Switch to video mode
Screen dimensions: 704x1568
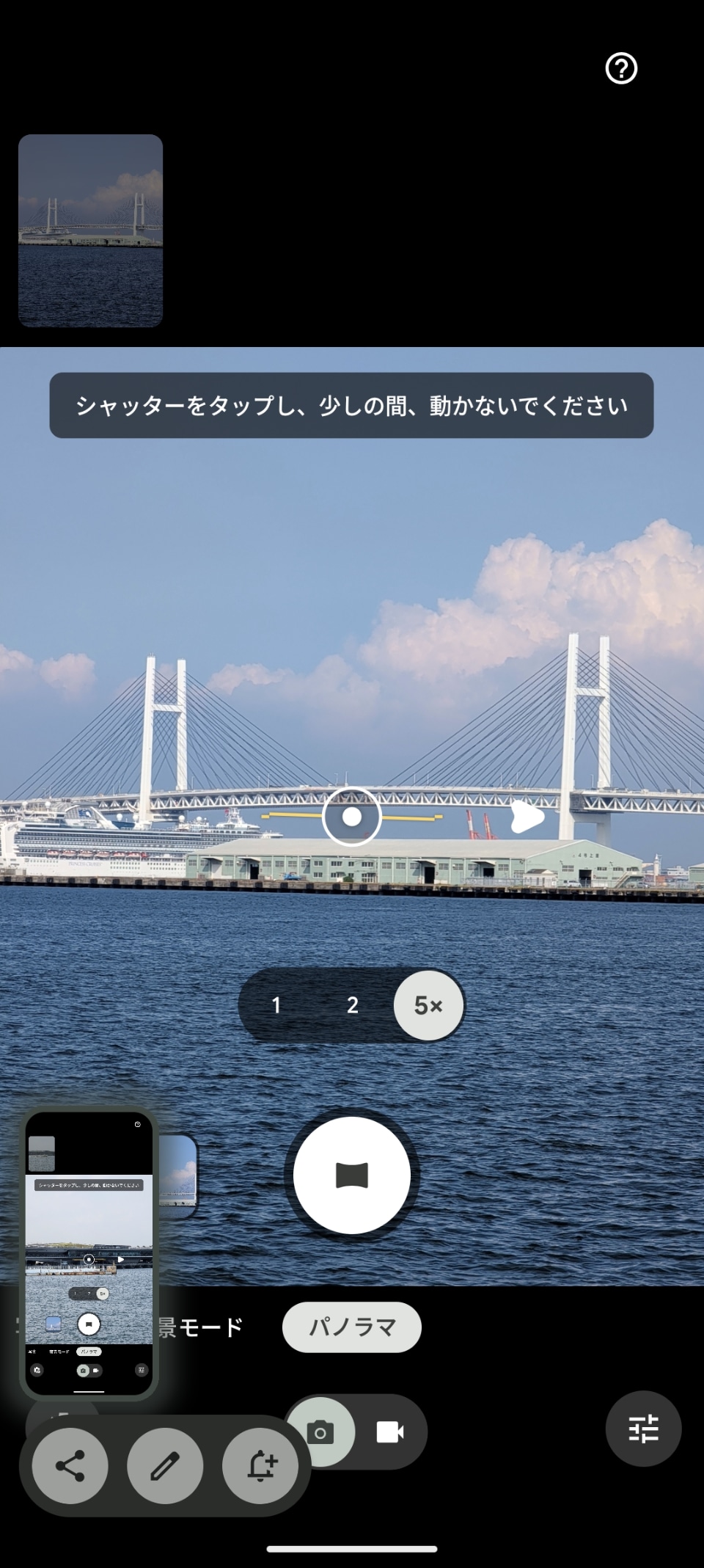389,1432
